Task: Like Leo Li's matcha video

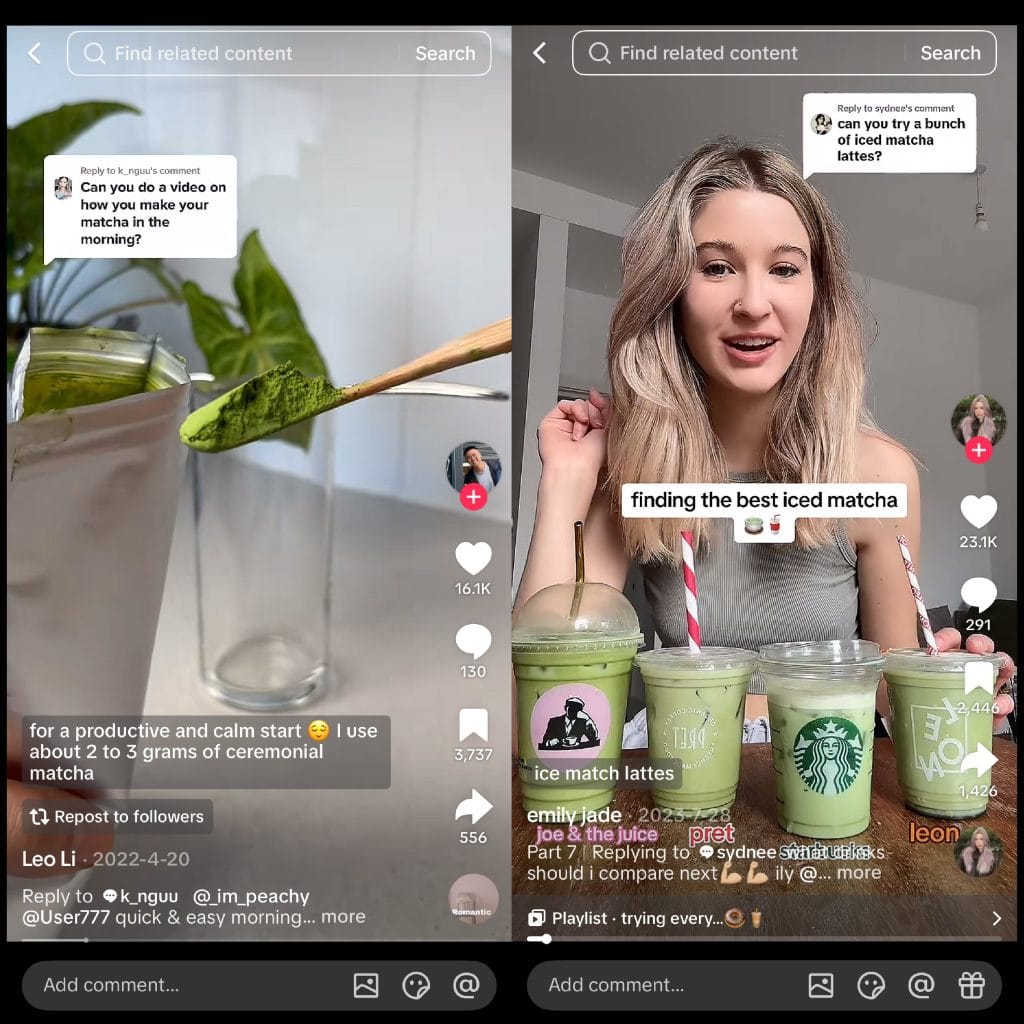Action: 473,558
